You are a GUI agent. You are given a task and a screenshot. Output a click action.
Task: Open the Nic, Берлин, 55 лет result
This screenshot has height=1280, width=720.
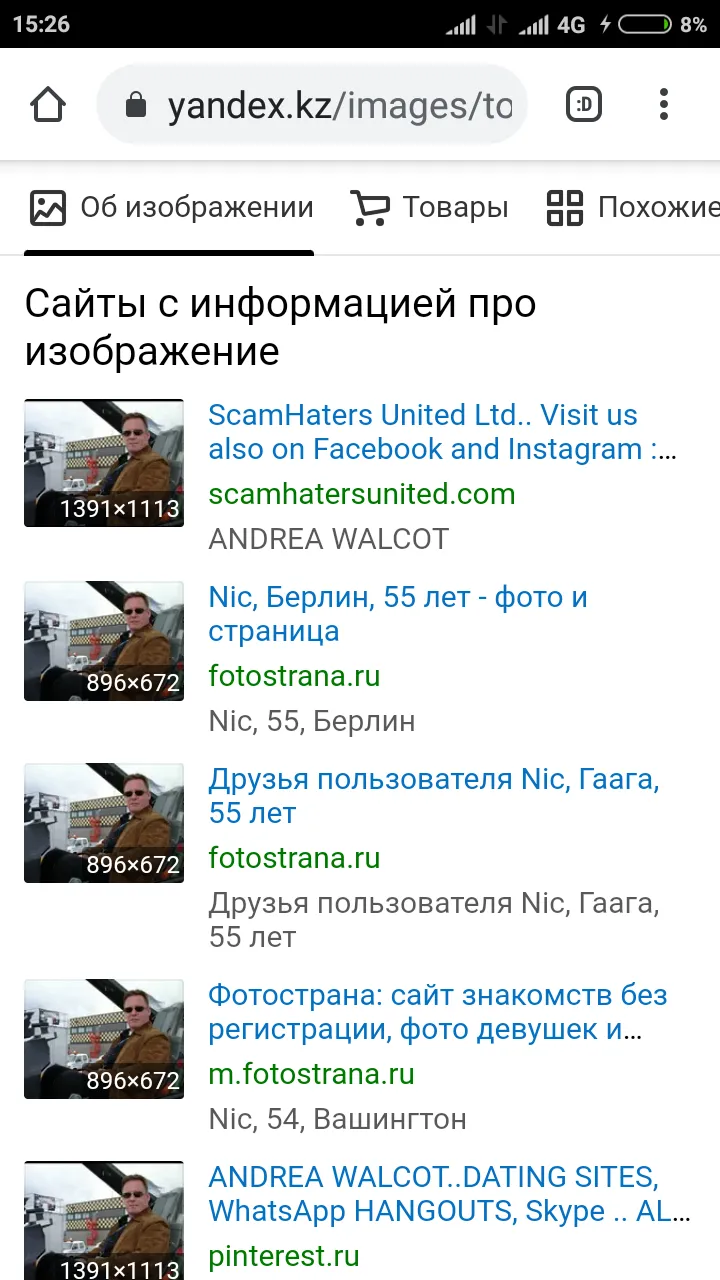(398, 614)
